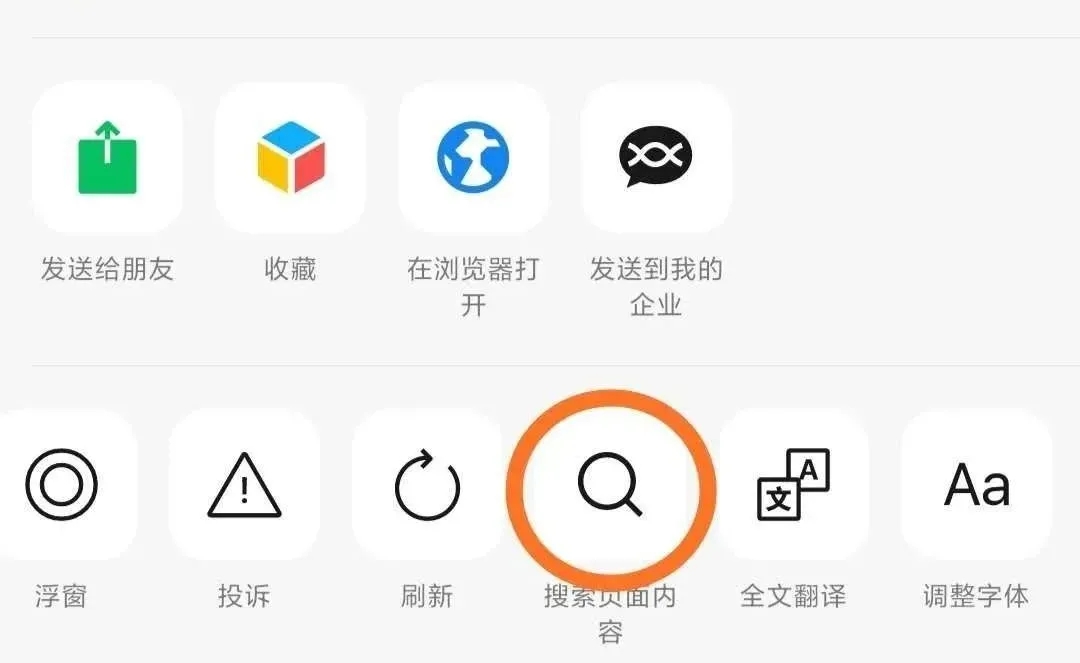Tap 发送给朋友 to share with a friend

click(107, 158)
